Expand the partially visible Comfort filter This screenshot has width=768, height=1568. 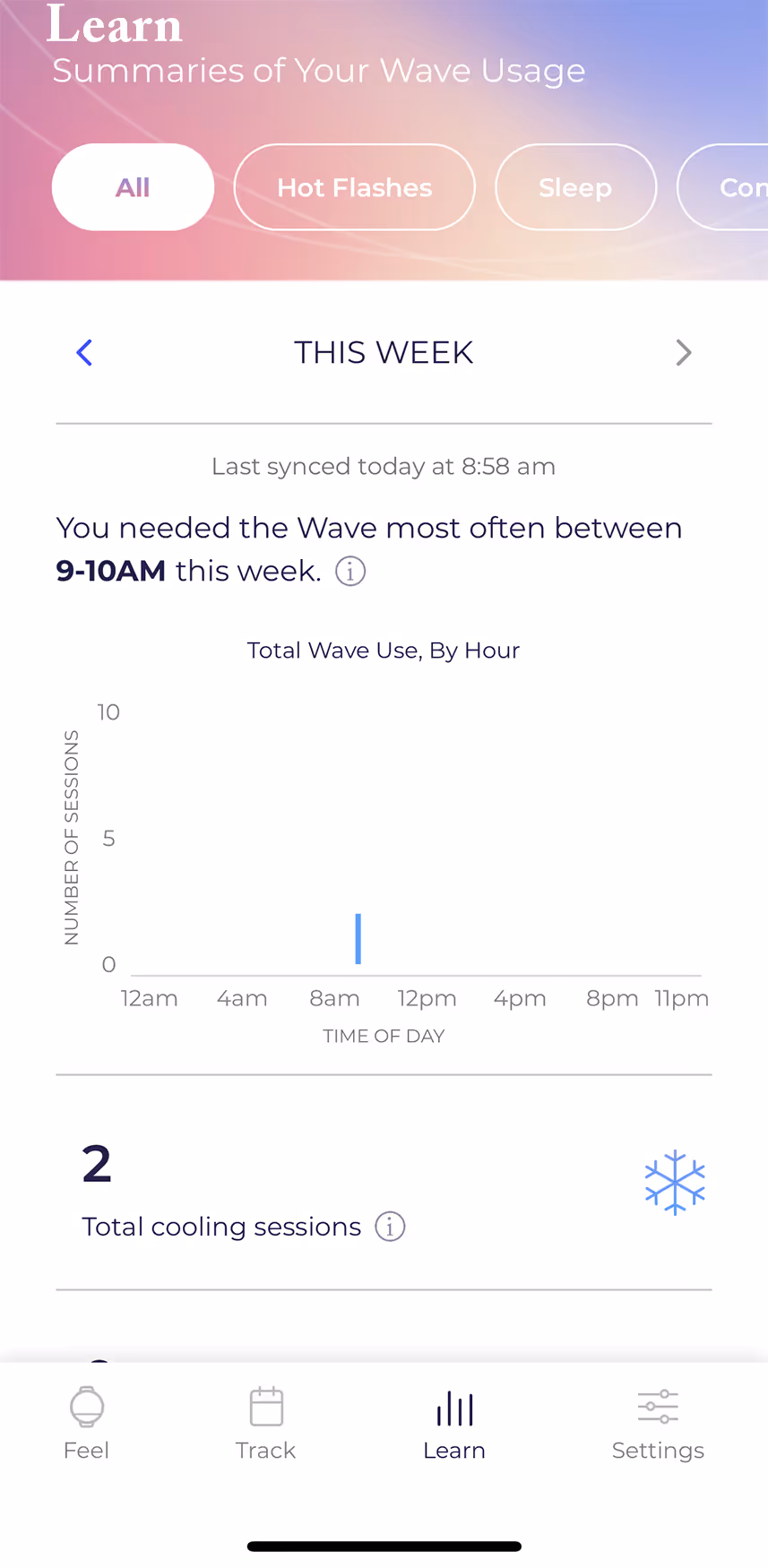click(735, 186)
